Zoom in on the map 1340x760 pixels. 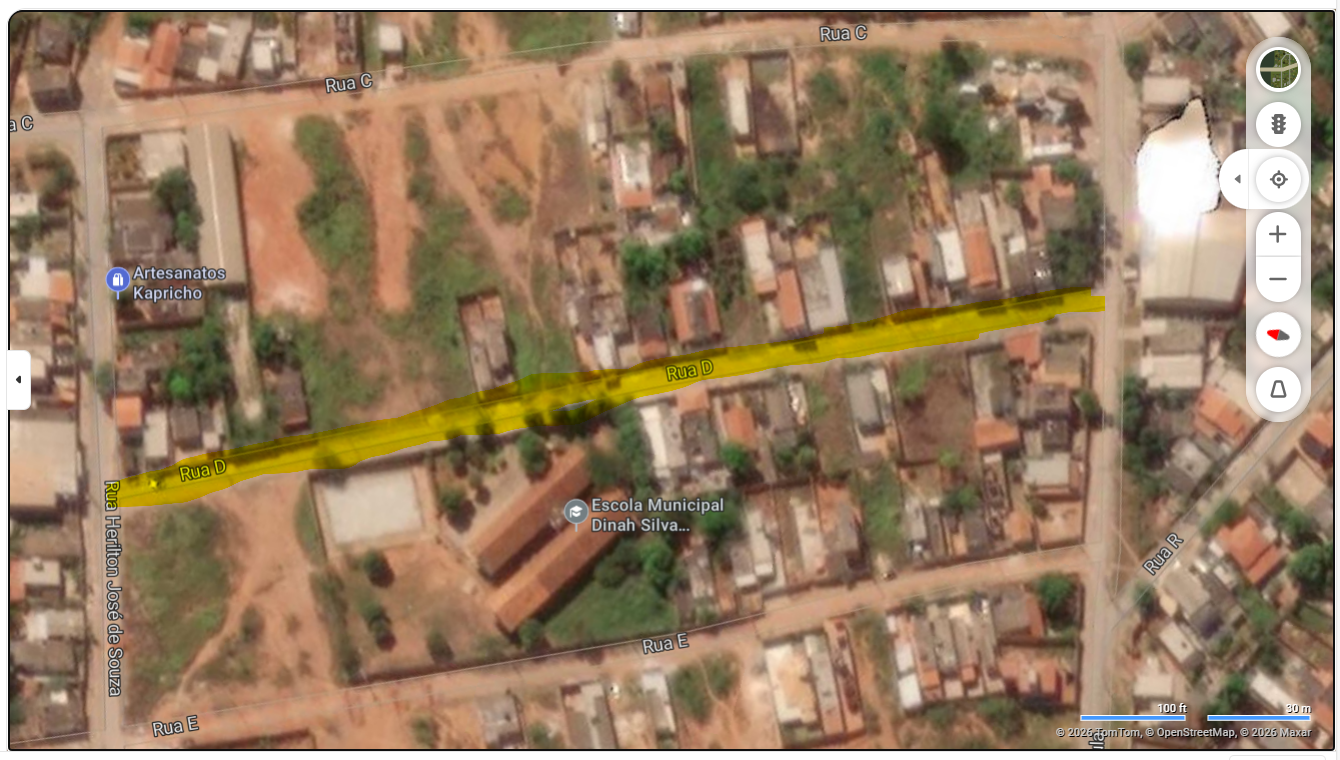pyautogui.click(x=1278, y=235)
